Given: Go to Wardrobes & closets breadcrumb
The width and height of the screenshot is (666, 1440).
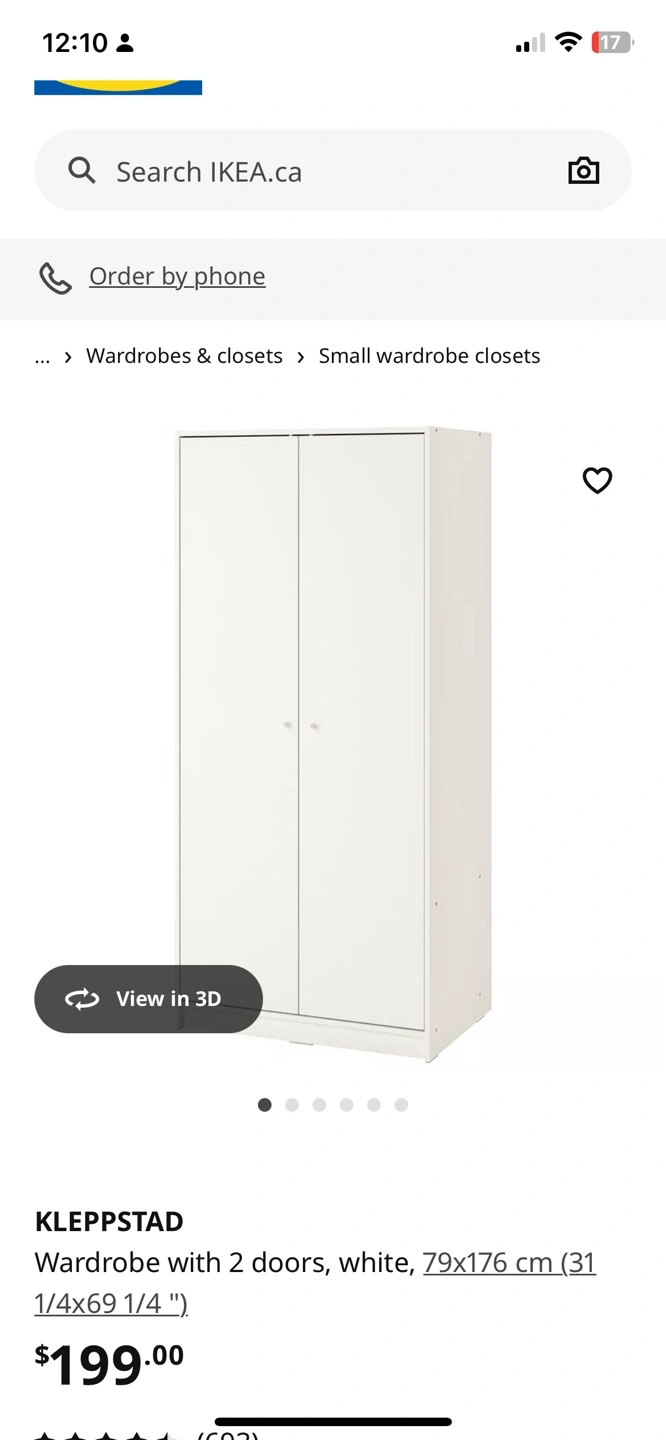Looking at the screenshot, I should 184,356.
